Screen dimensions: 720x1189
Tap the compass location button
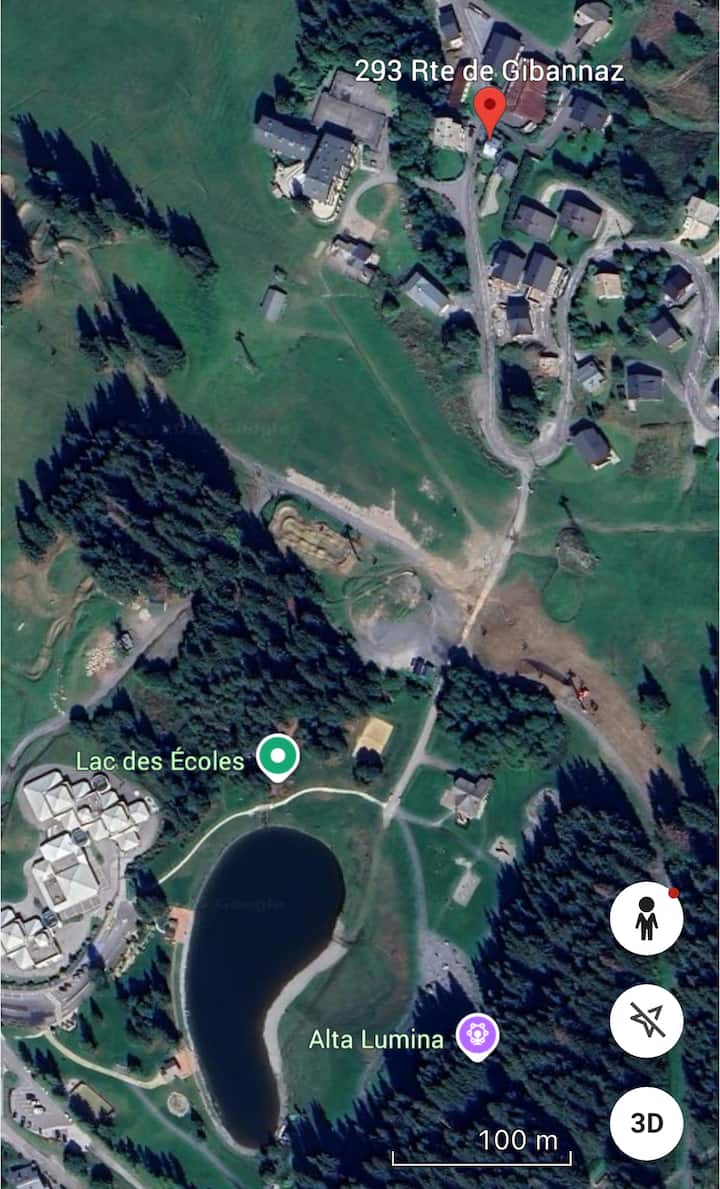pyautogui.click(x=646, y=1021)
